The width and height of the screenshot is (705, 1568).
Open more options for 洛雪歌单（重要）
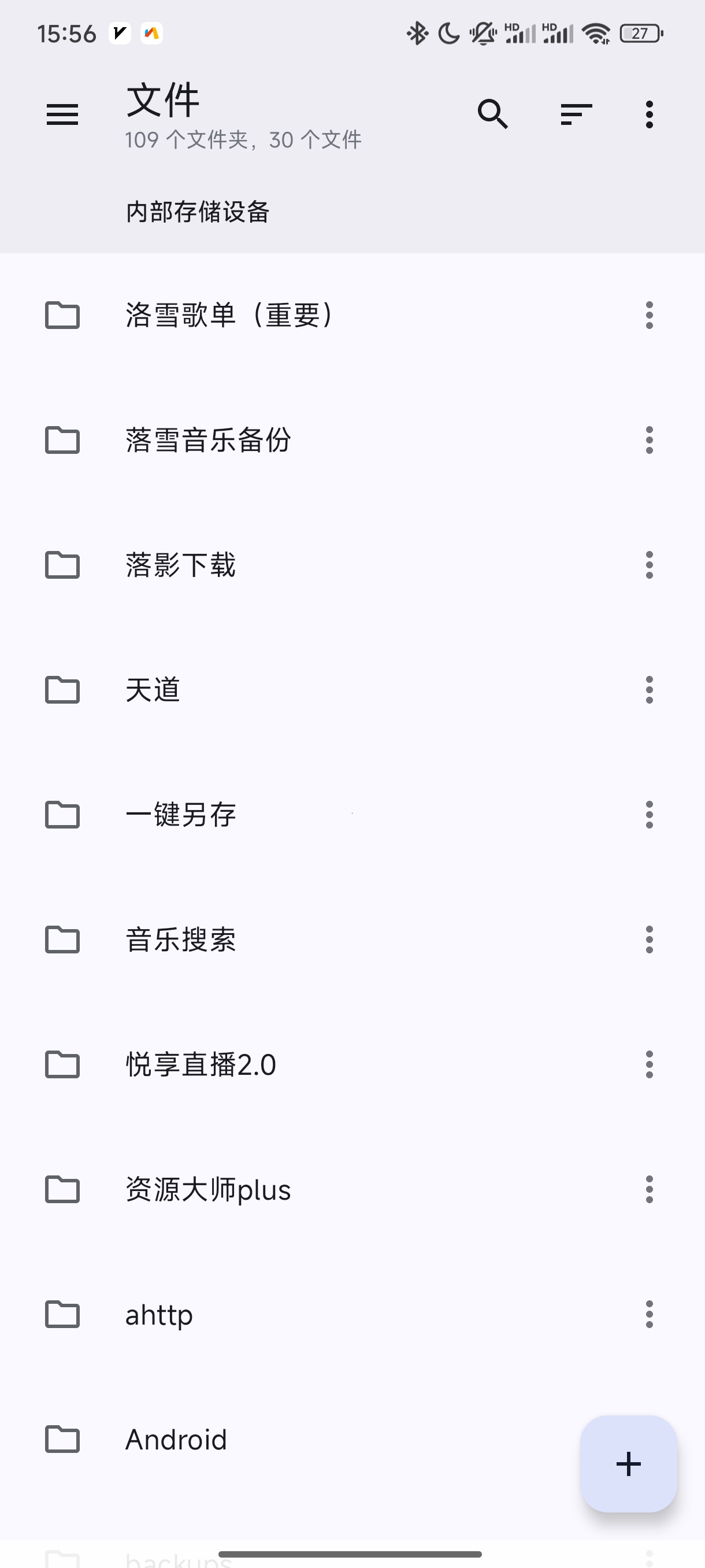649,315
